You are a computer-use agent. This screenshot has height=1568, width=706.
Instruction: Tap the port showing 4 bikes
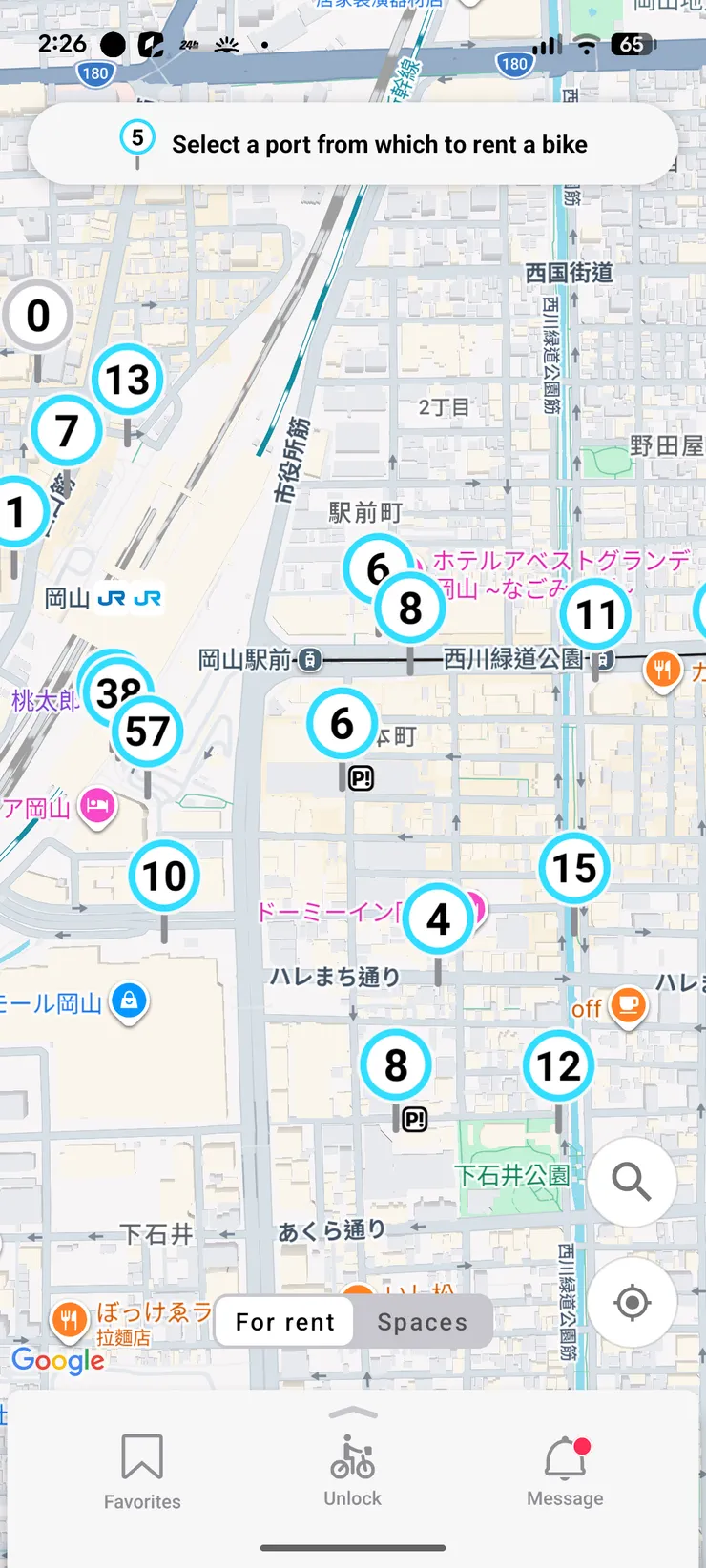coord(438,919)
